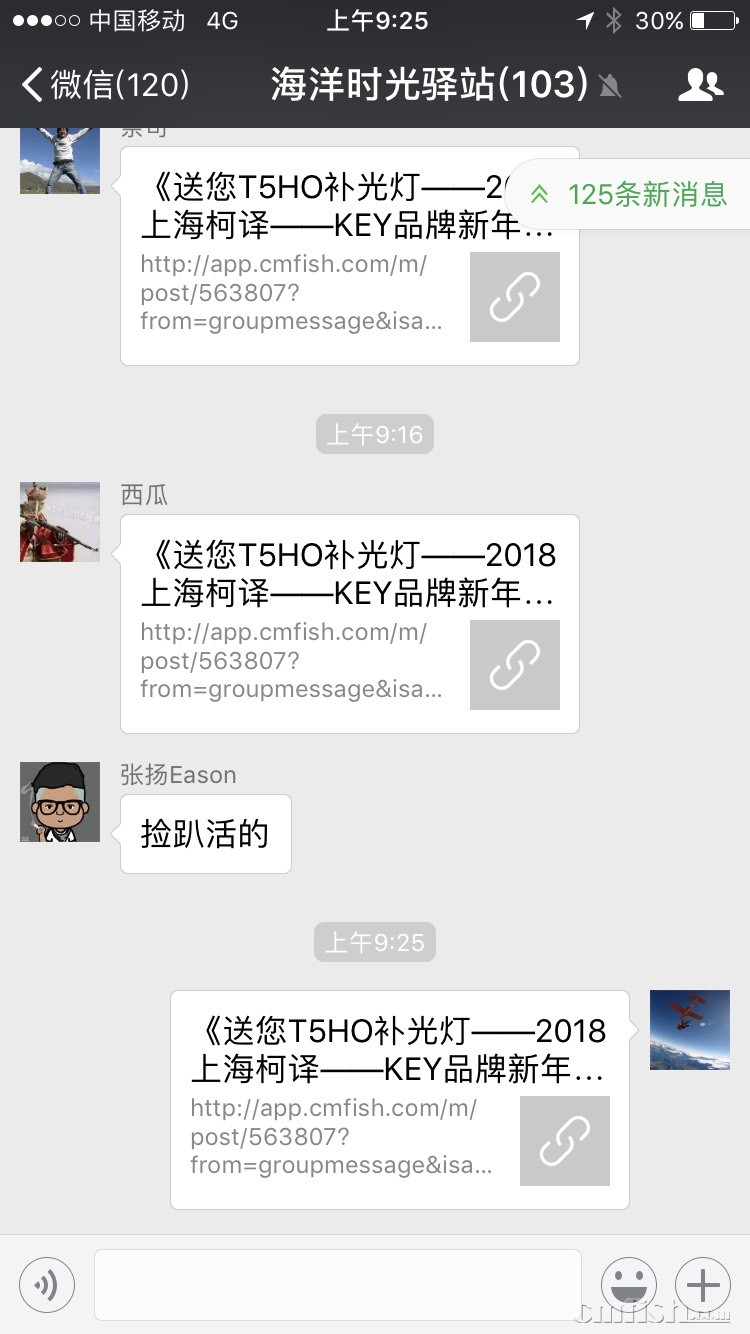
Task: Switch to voice message input
Action: (47, 1285)
